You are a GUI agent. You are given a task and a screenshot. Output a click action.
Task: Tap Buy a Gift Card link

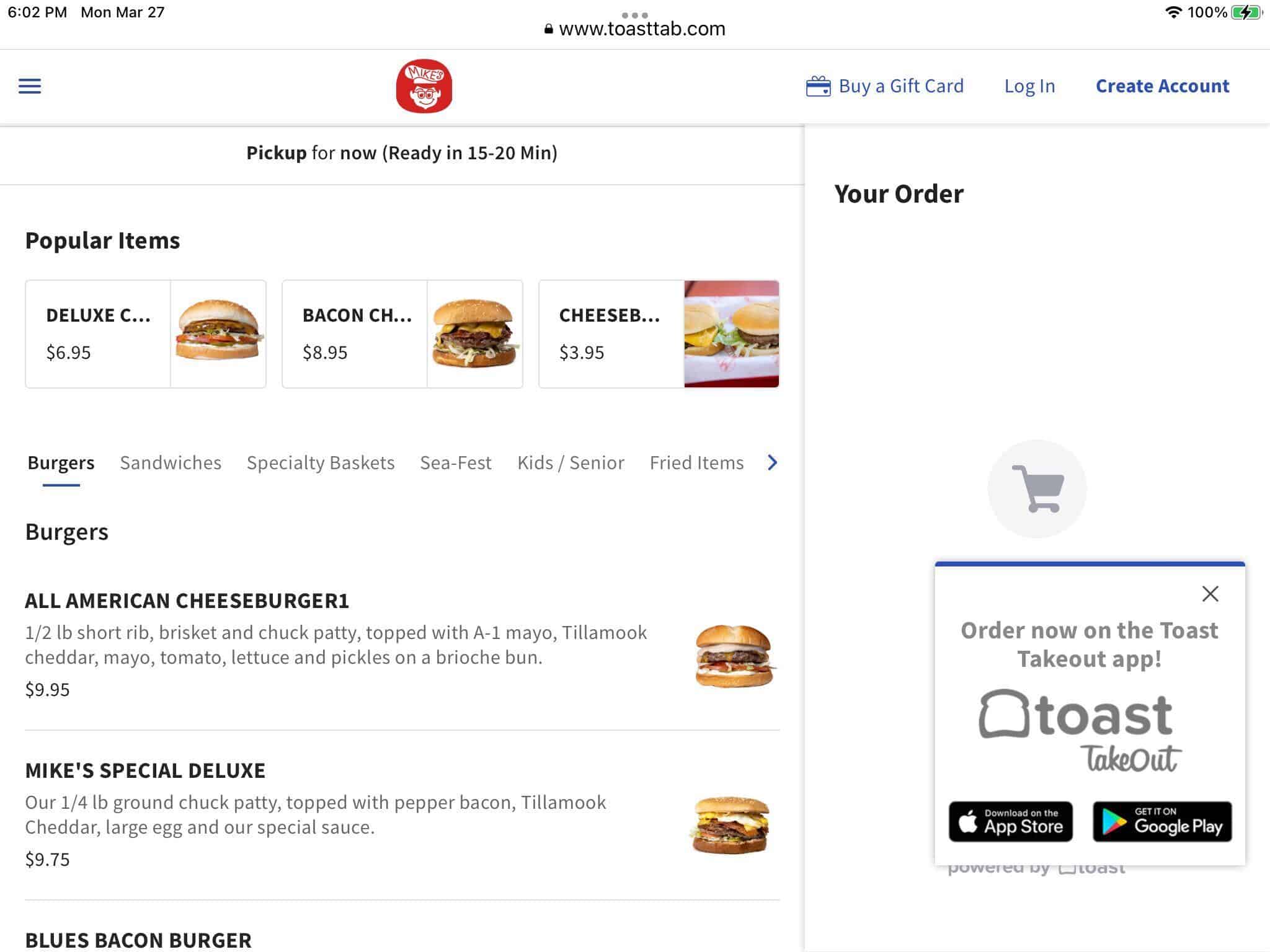pyautogui.click(x=885, y=86)
